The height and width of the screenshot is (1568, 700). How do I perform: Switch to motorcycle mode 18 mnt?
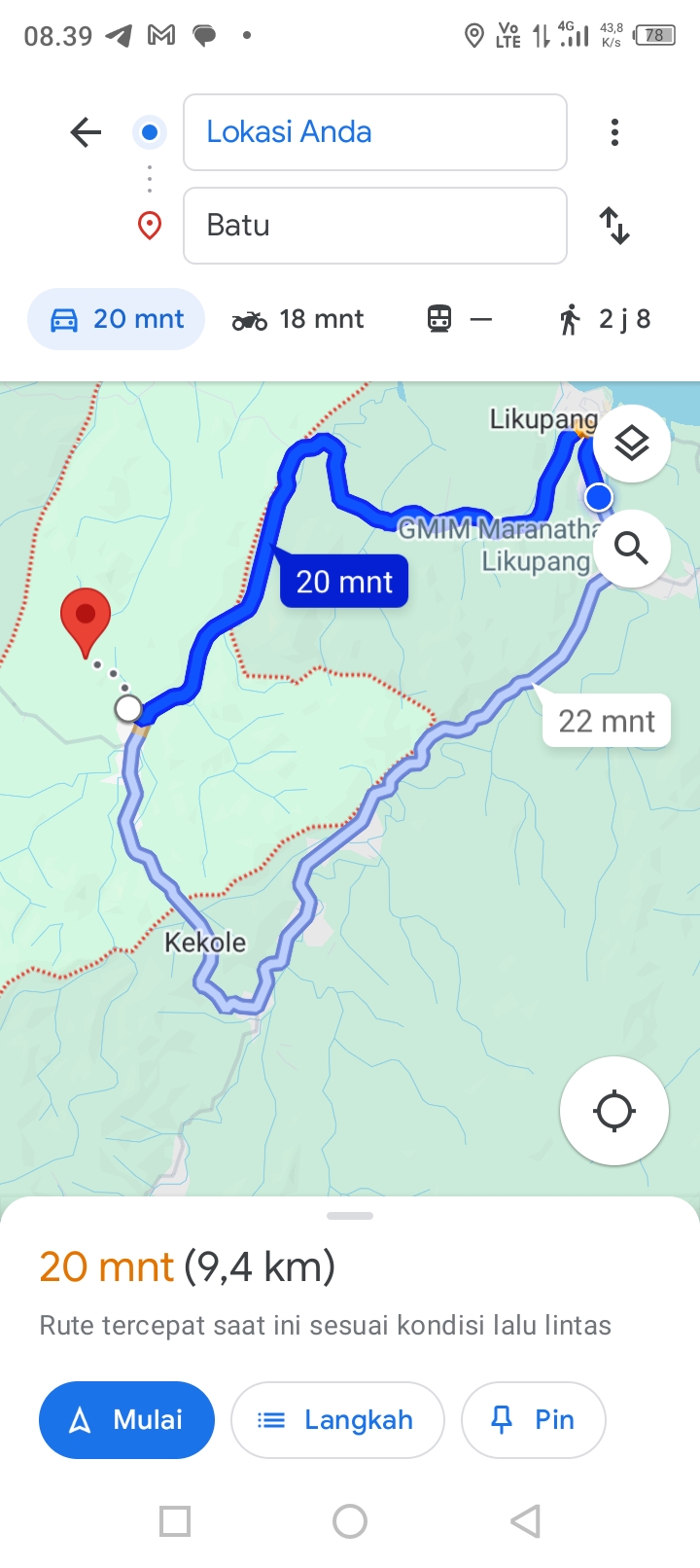coord(297,319)
